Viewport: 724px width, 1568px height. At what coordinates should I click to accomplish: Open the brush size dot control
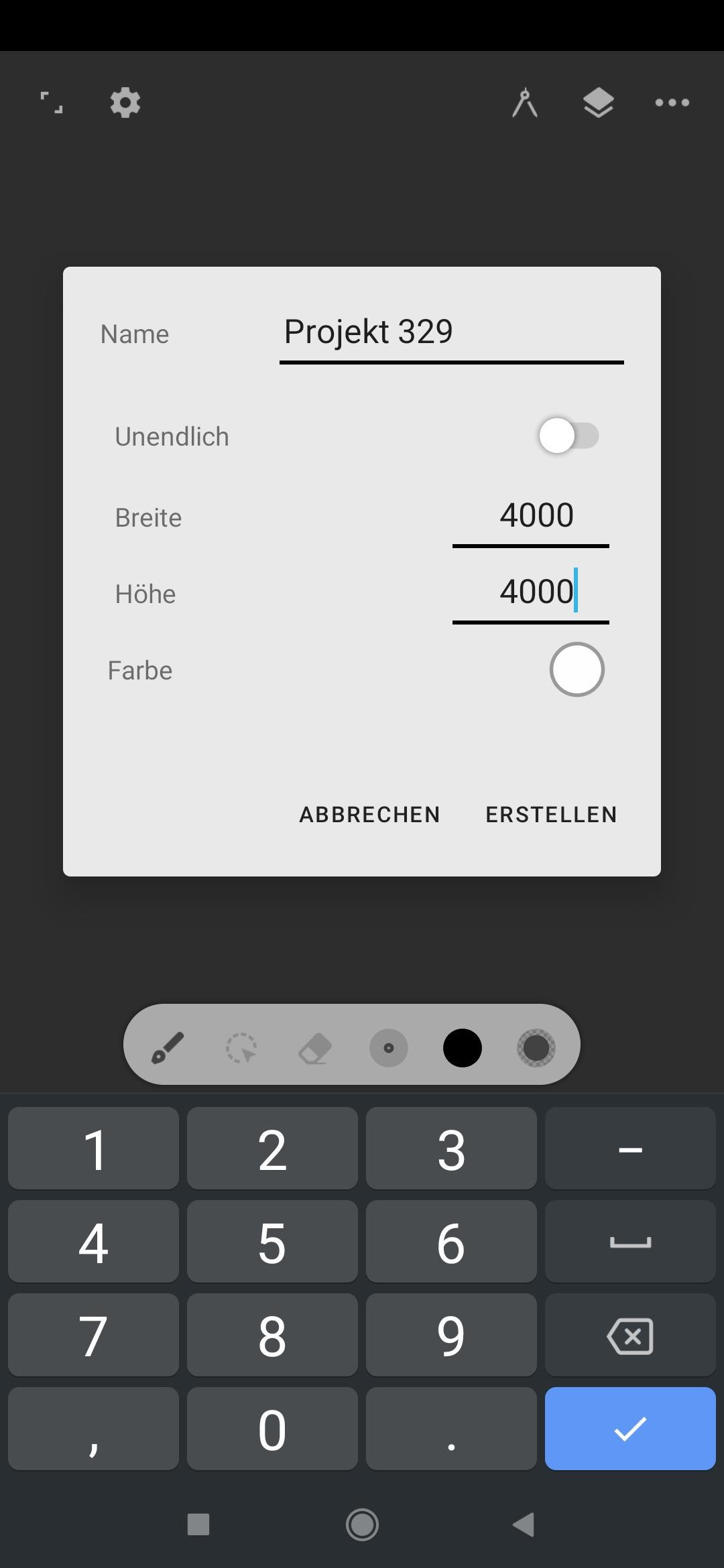tap(389, 1047)
